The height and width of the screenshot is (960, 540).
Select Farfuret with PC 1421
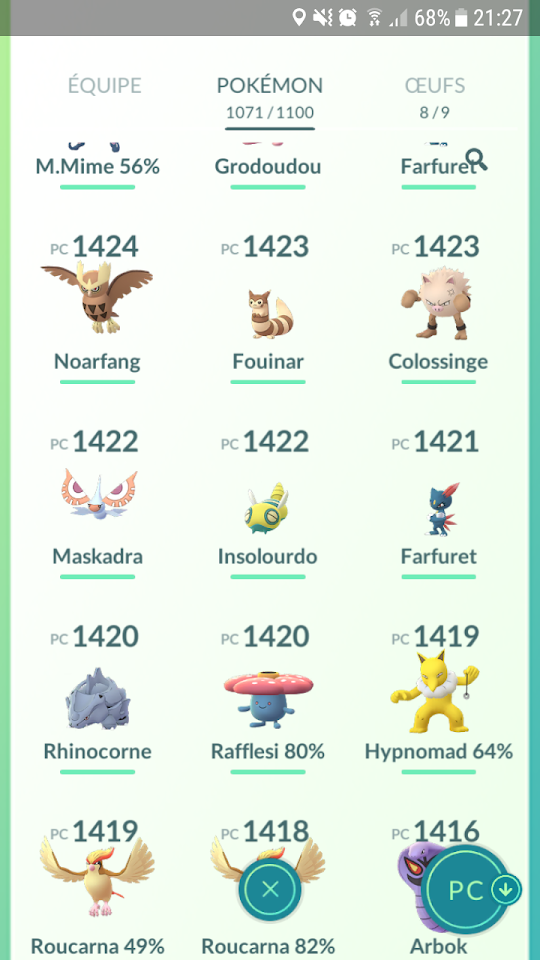(438, 502)
